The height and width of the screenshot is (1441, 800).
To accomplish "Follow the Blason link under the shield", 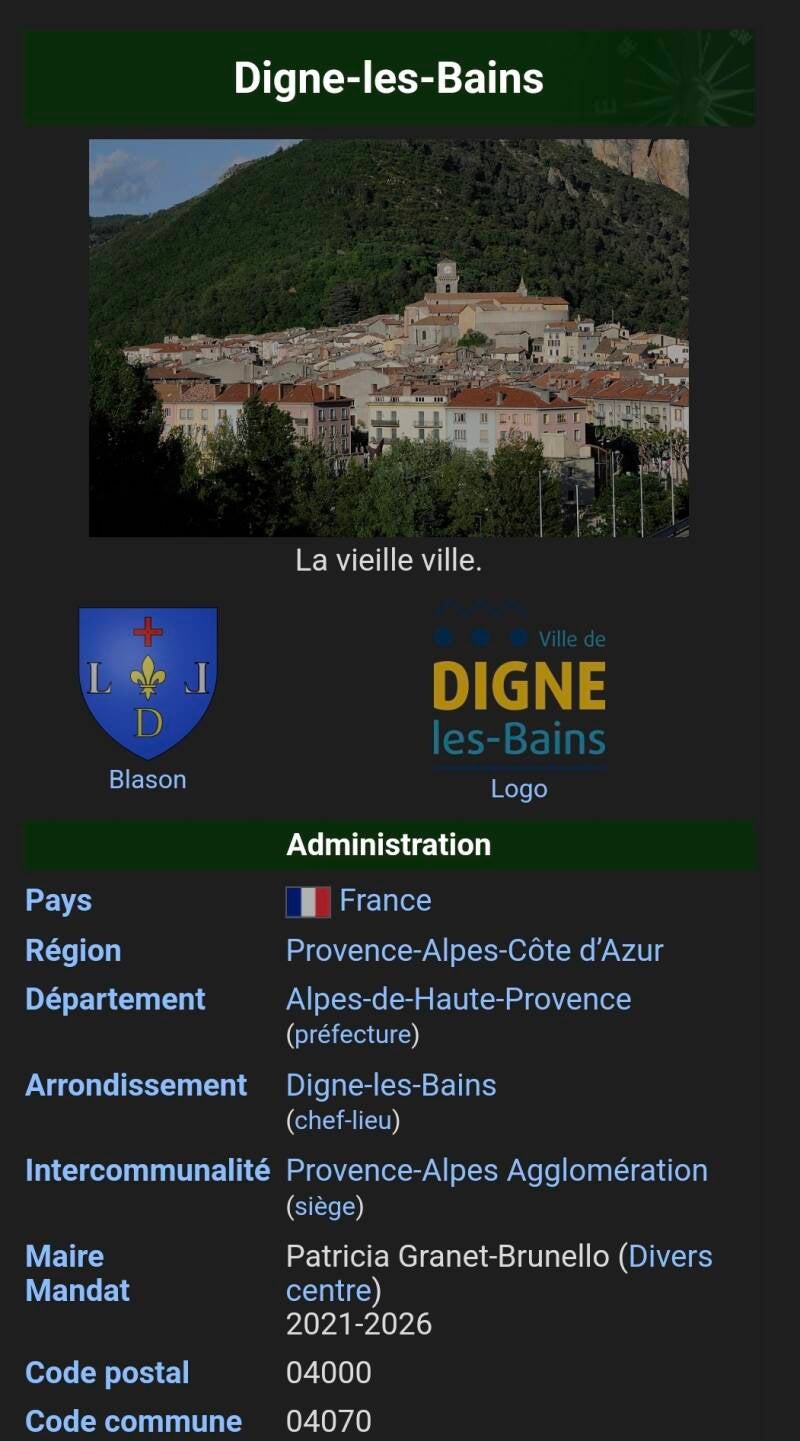I will pos(148,780).
